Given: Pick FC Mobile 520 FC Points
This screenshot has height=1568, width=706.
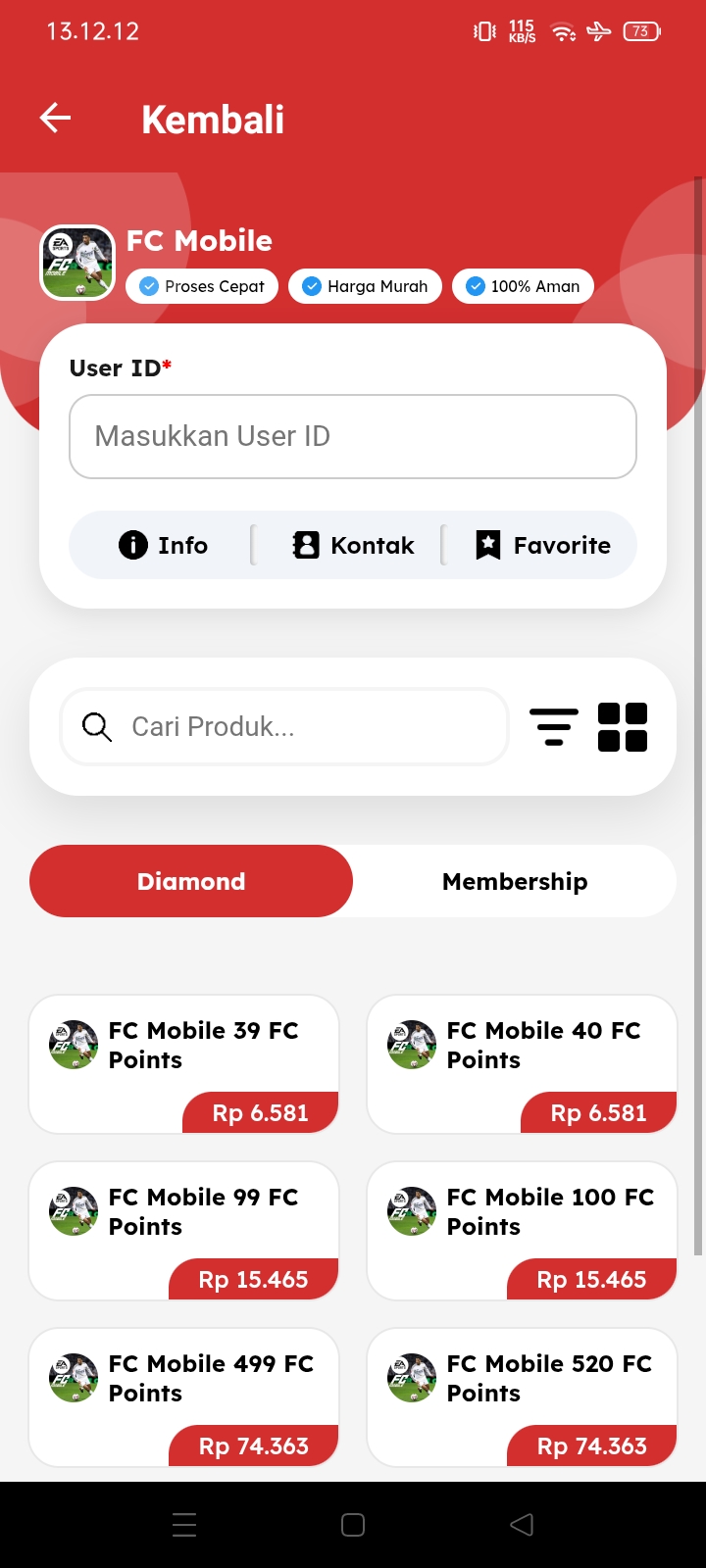Looking at the screenshot, I should [522, 1397].
